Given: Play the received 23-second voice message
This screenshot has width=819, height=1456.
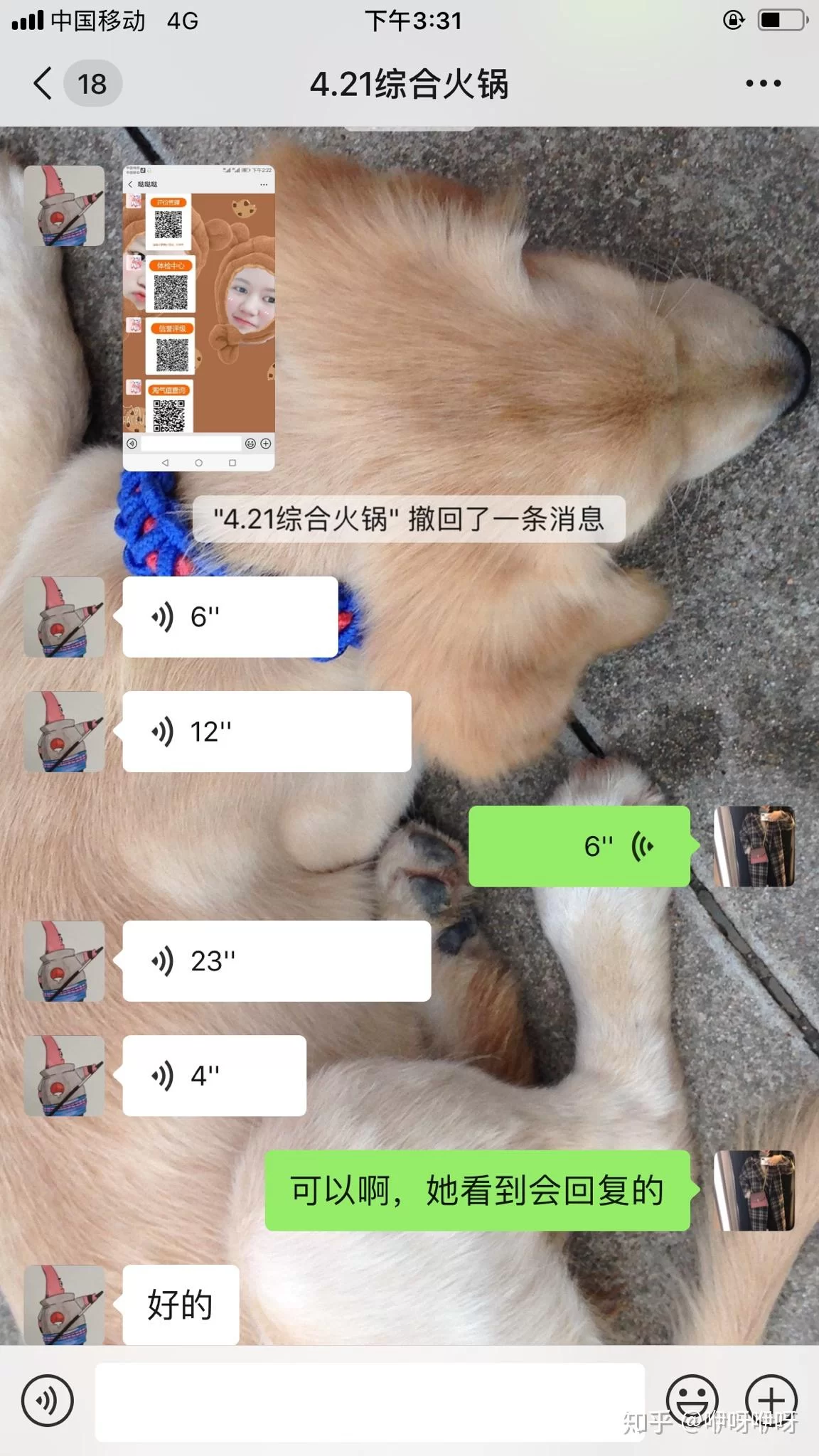Looking at the screenshot, I should coord(277,961).
